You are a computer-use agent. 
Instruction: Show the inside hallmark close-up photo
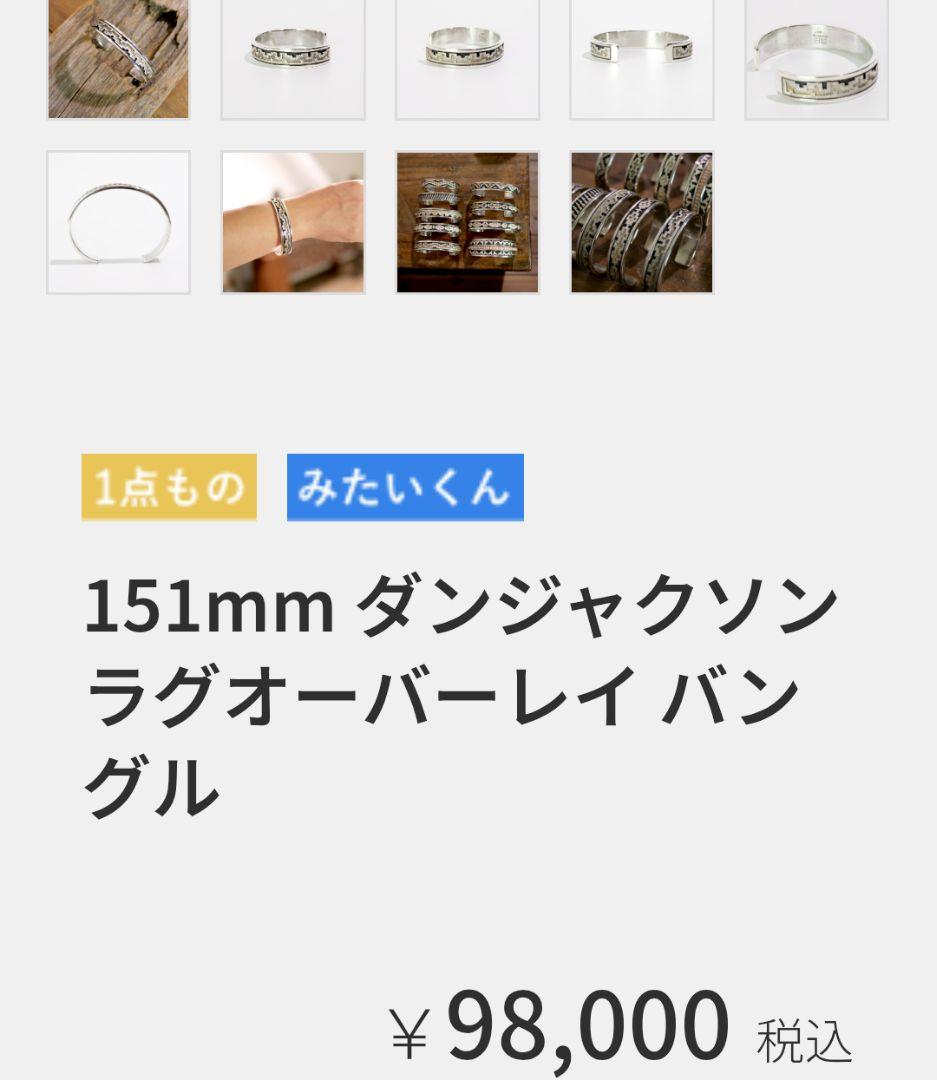tap(816, 58)
